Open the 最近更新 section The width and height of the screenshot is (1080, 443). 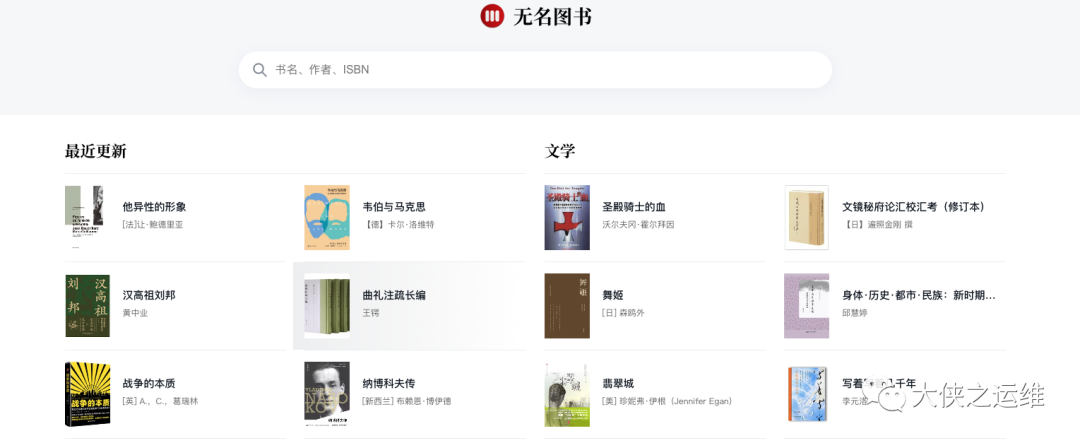95,151
